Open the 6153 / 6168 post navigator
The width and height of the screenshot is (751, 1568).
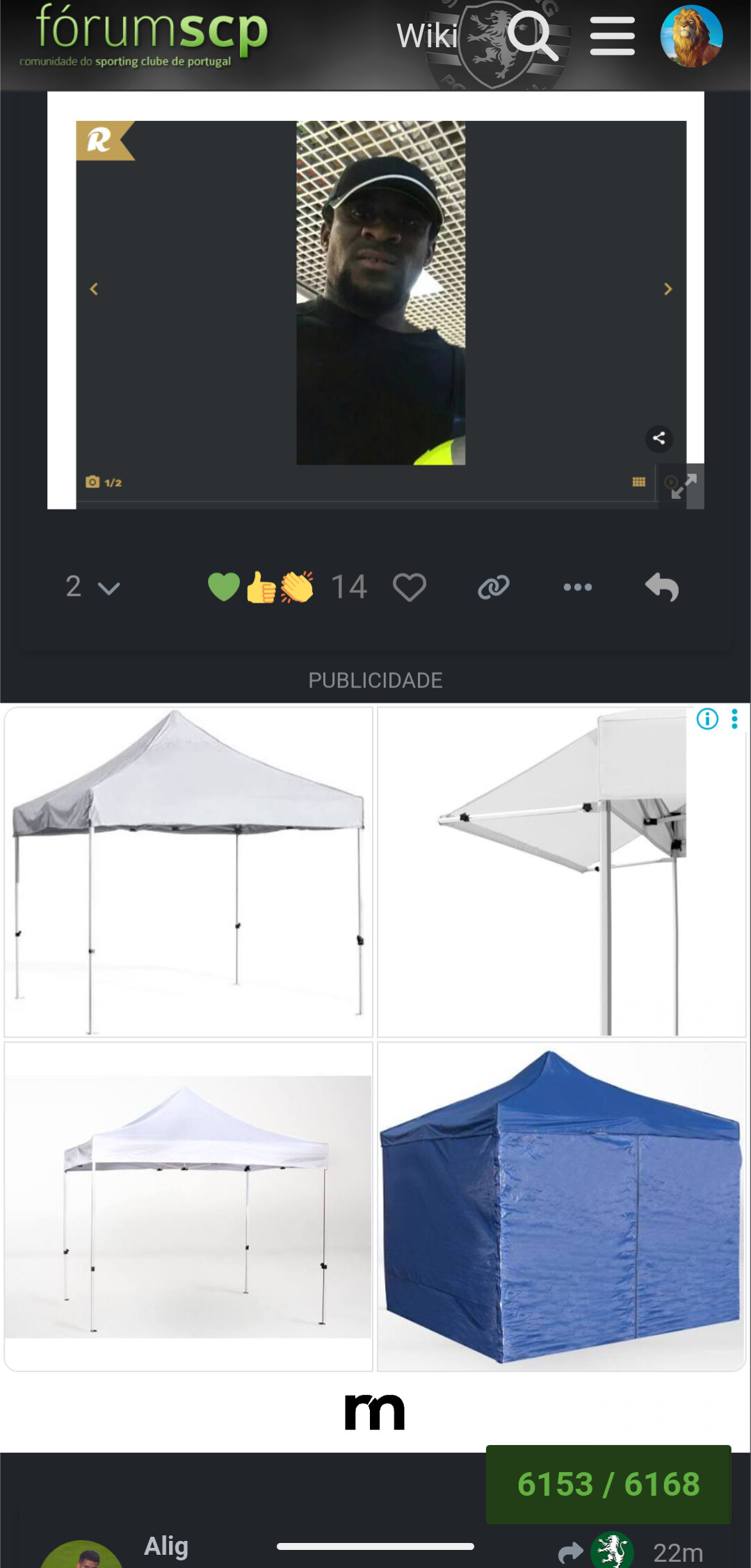click(x=608, y=1484)
